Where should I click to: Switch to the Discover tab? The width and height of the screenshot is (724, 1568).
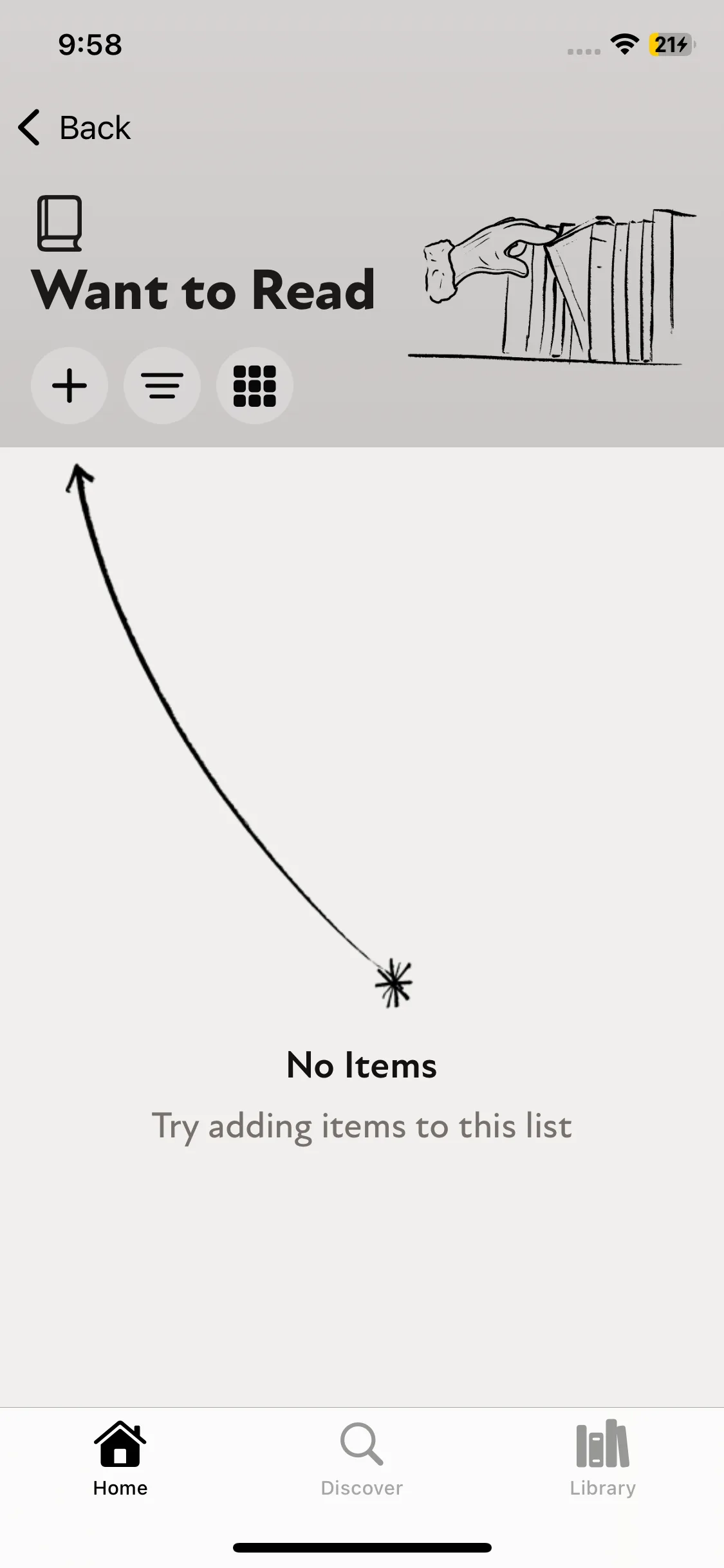click(x=362, y=1459)
